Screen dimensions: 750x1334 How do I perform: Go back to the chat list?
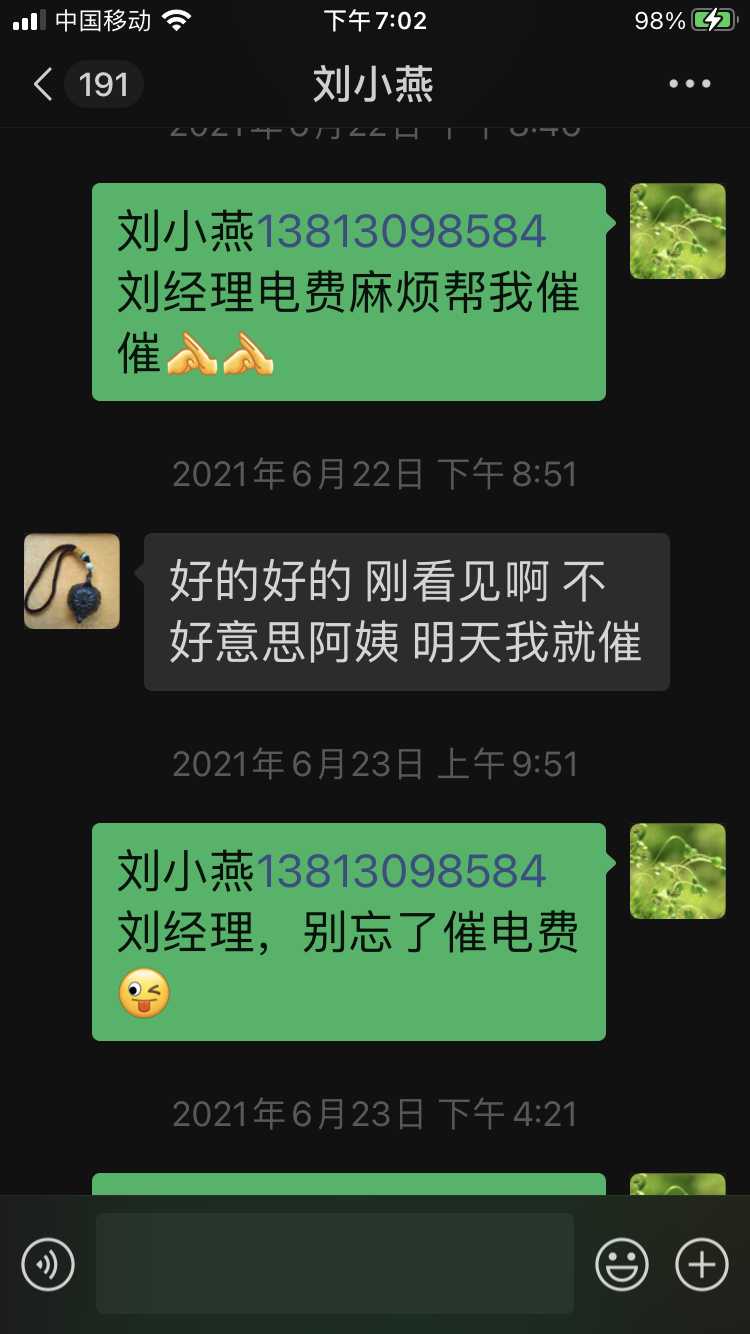click(44, 84)
